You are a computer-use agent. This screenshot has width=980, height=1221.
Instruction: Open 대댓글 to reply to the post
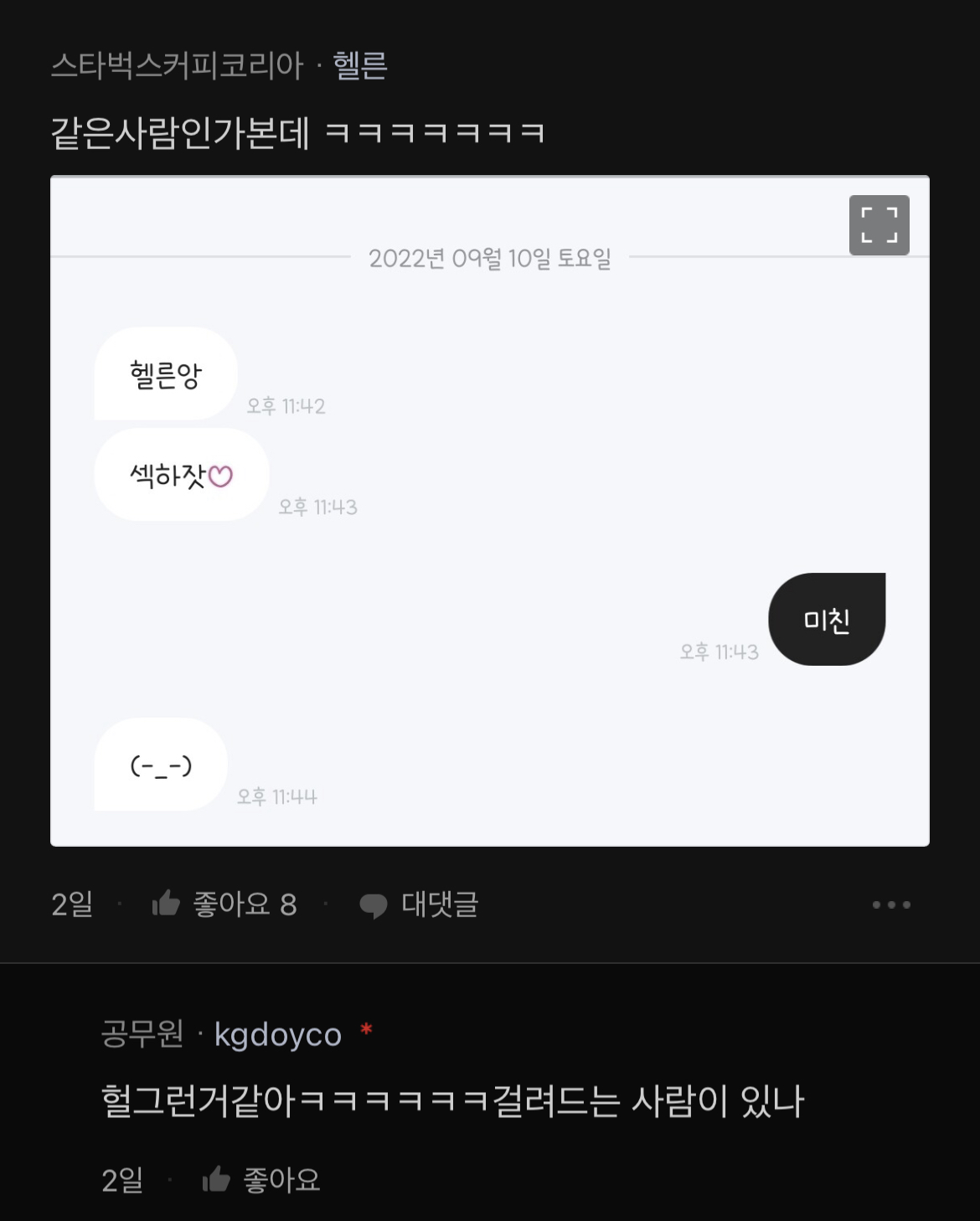[419, 904]
